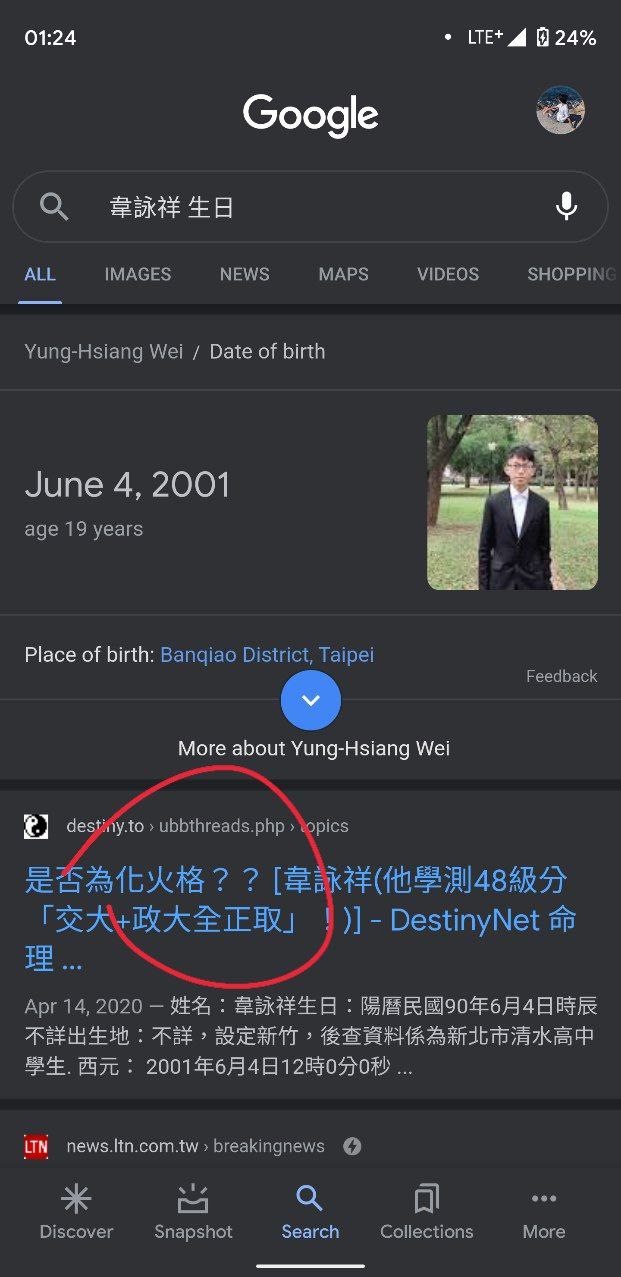This screenshot has height=1277, width=621.
Task: Open the news.ltn.com.tw result
Action: click(x=133, y=1146)
